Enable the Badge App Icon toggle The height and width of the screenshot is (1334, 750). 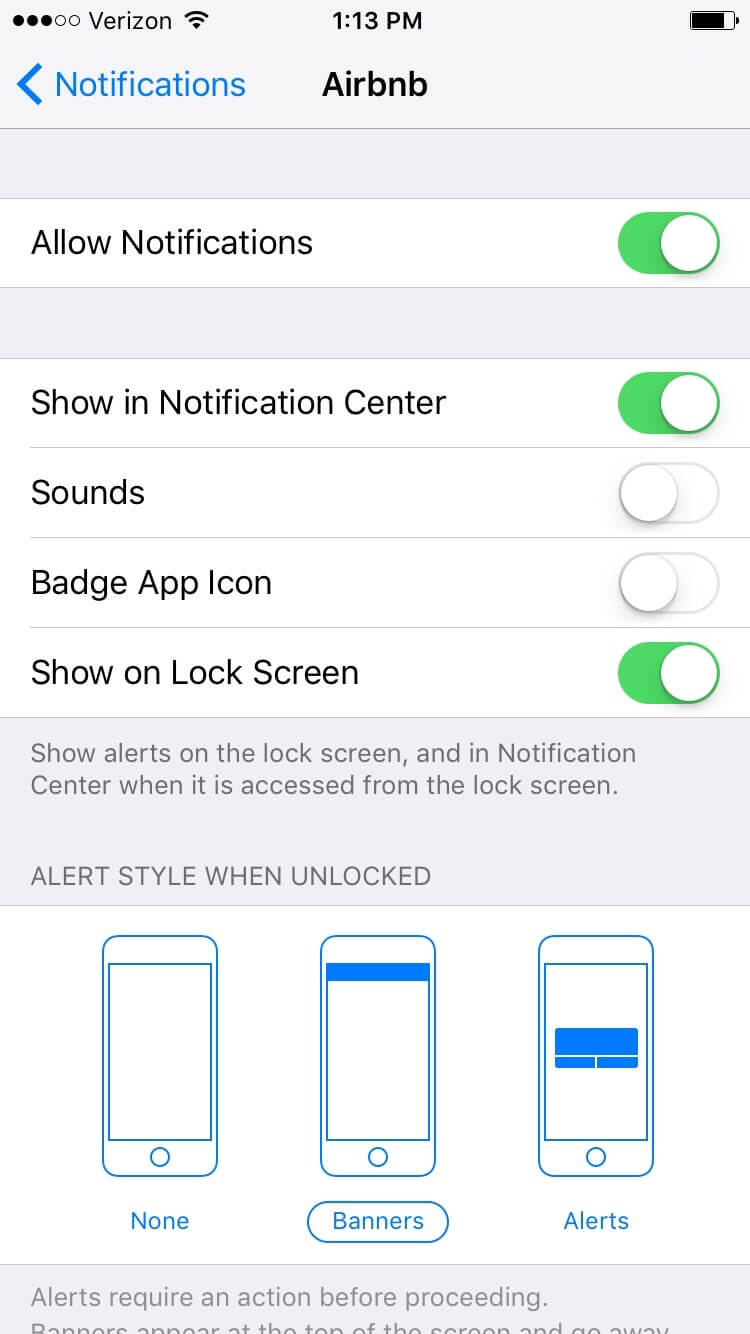tap(668, 582)
